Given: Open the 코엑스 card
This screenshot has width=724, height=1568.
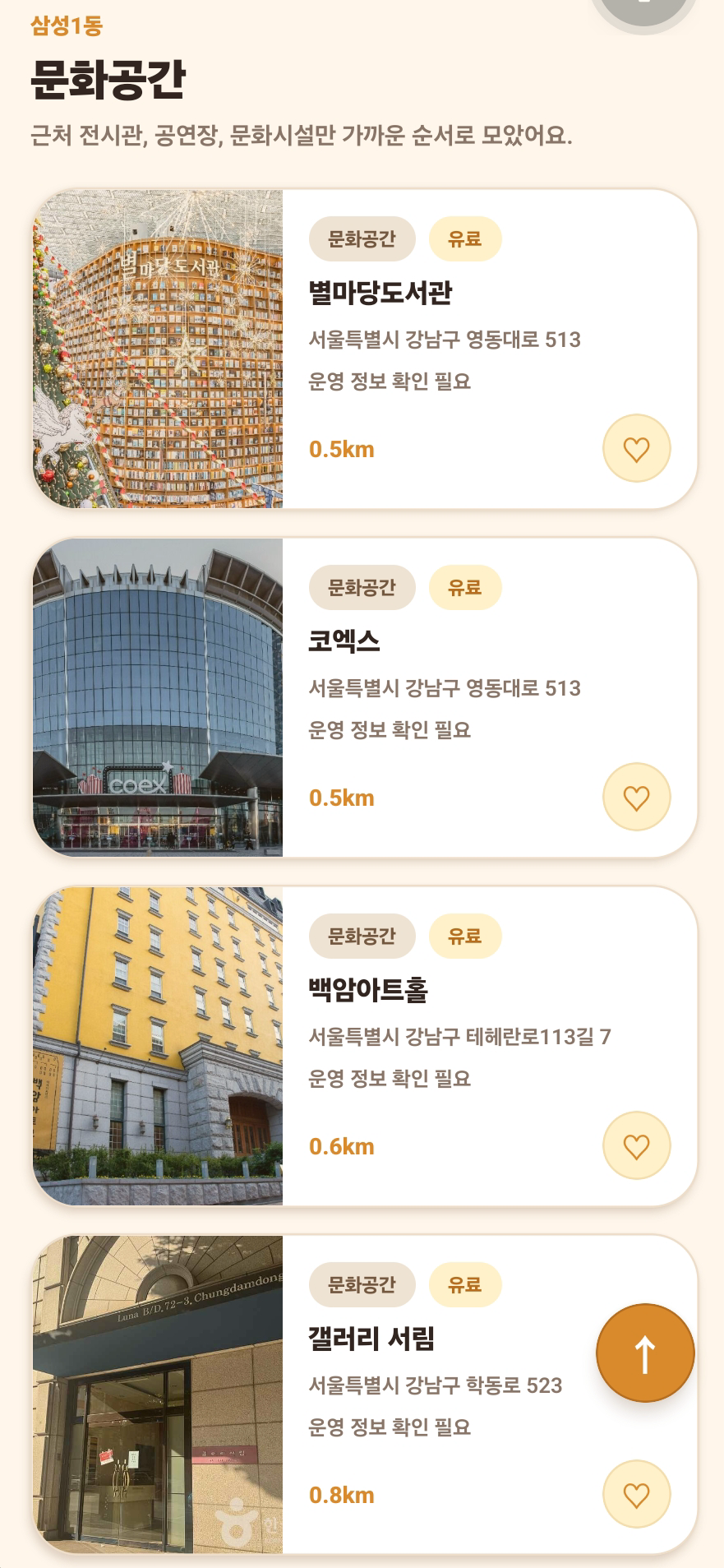Looking at the screenshot, I should point(365,697).
